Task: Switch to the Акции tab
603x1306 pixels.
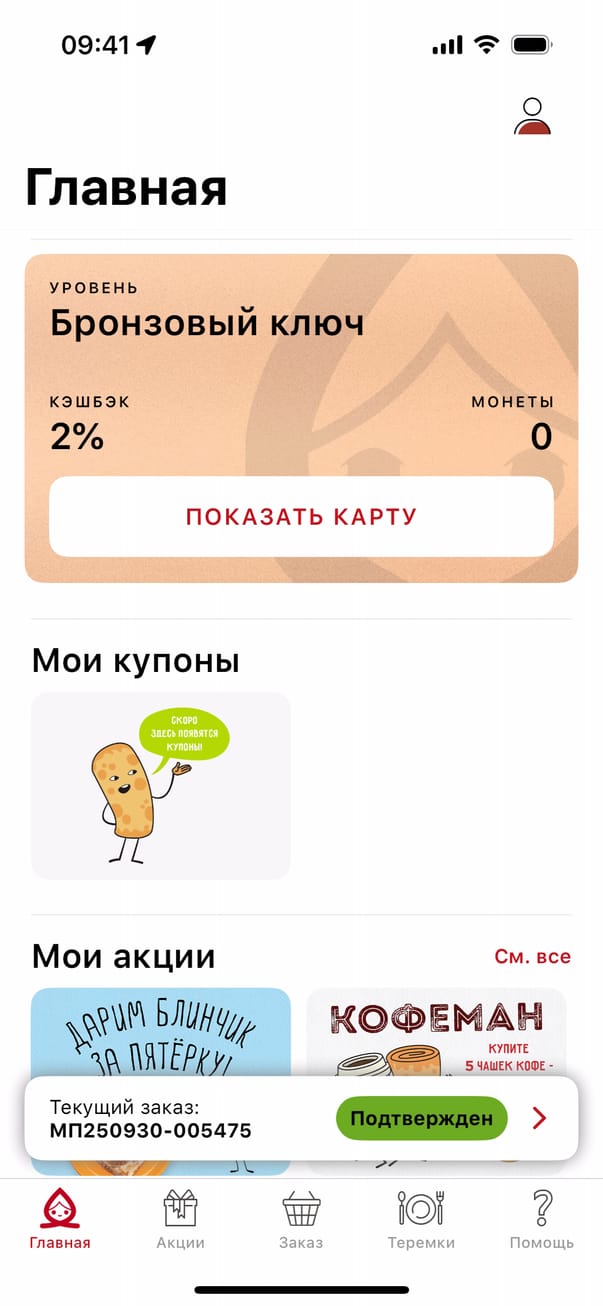Action: [x=181, y=1219]
